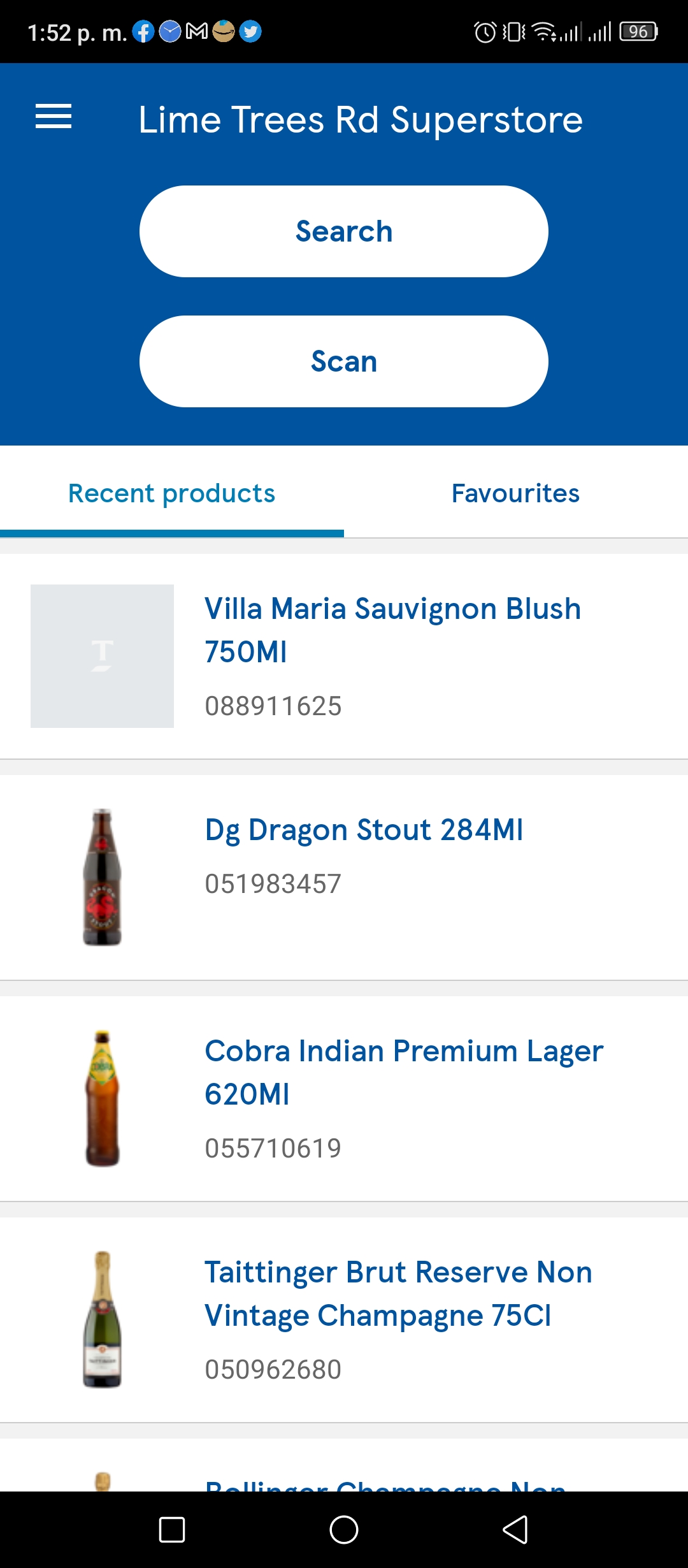Open Taittinger Brut Reserve Champagne item
The width and height of the screenshot is (688, 1568).
(344, 1319)
